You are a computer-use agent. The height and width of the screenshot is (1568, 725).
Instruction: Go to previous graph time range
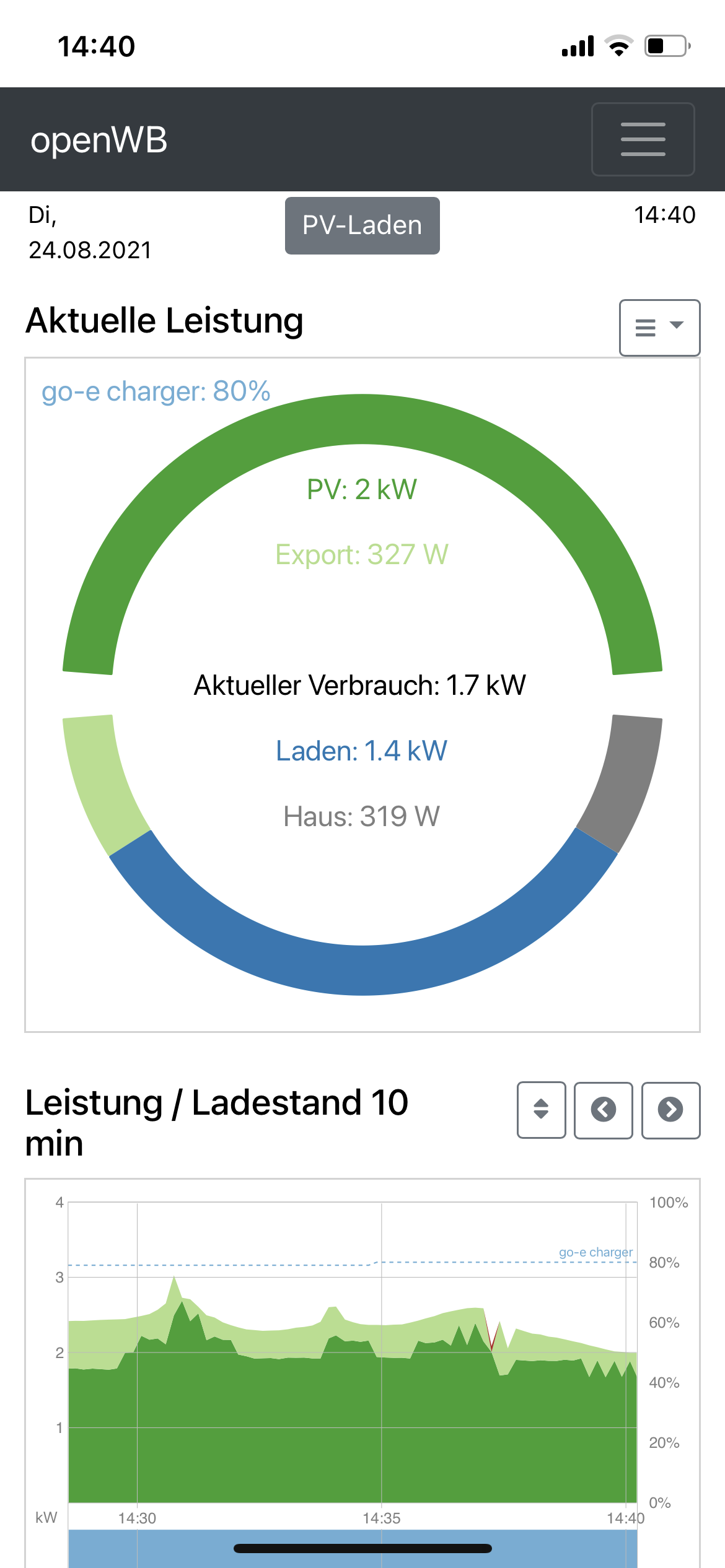pyautogui.click(x=603, y=1110)
